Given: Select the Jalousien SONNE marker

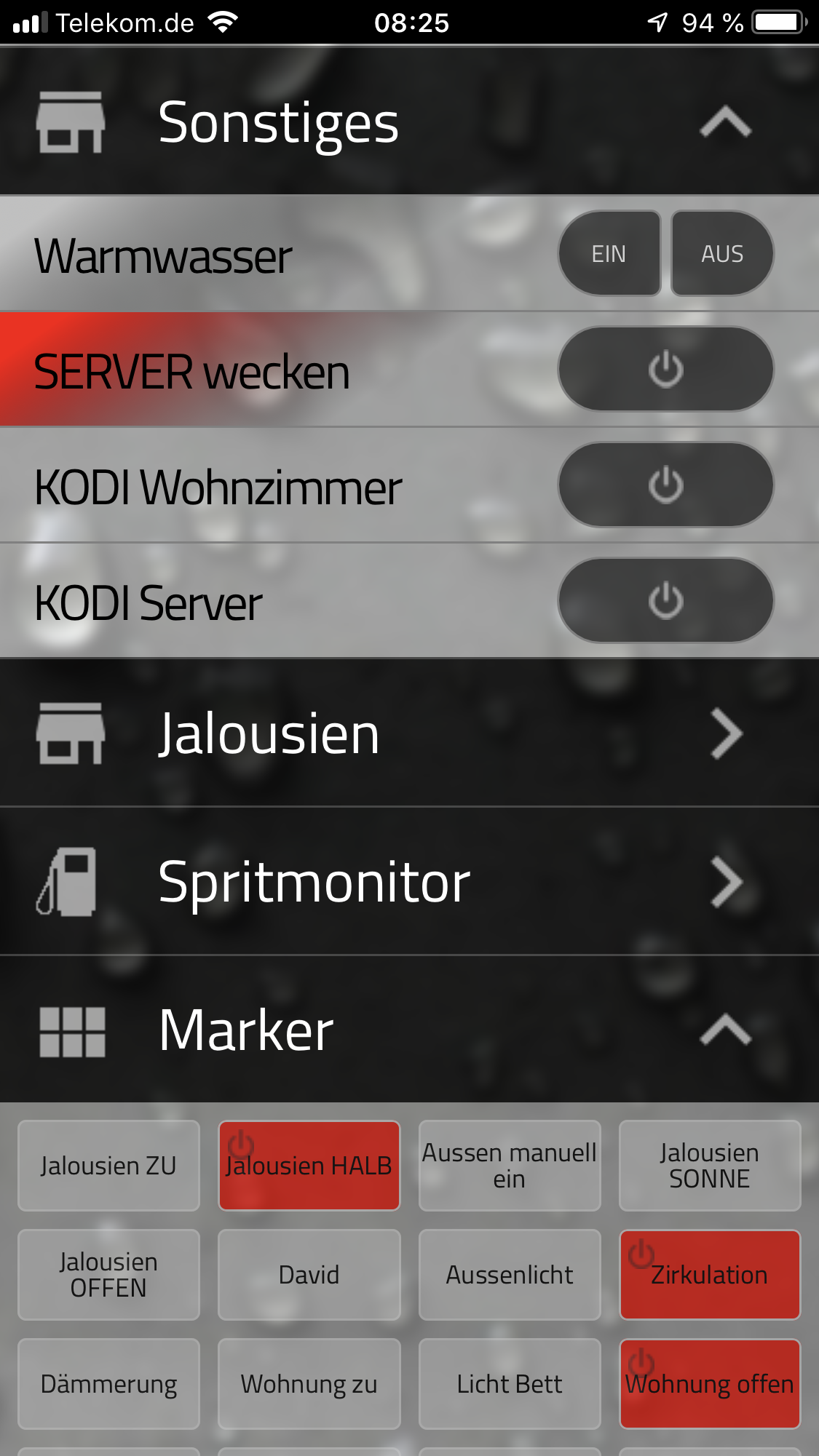Looking at the screenshot, I should pyautogui.click(x=709, y=1166).
